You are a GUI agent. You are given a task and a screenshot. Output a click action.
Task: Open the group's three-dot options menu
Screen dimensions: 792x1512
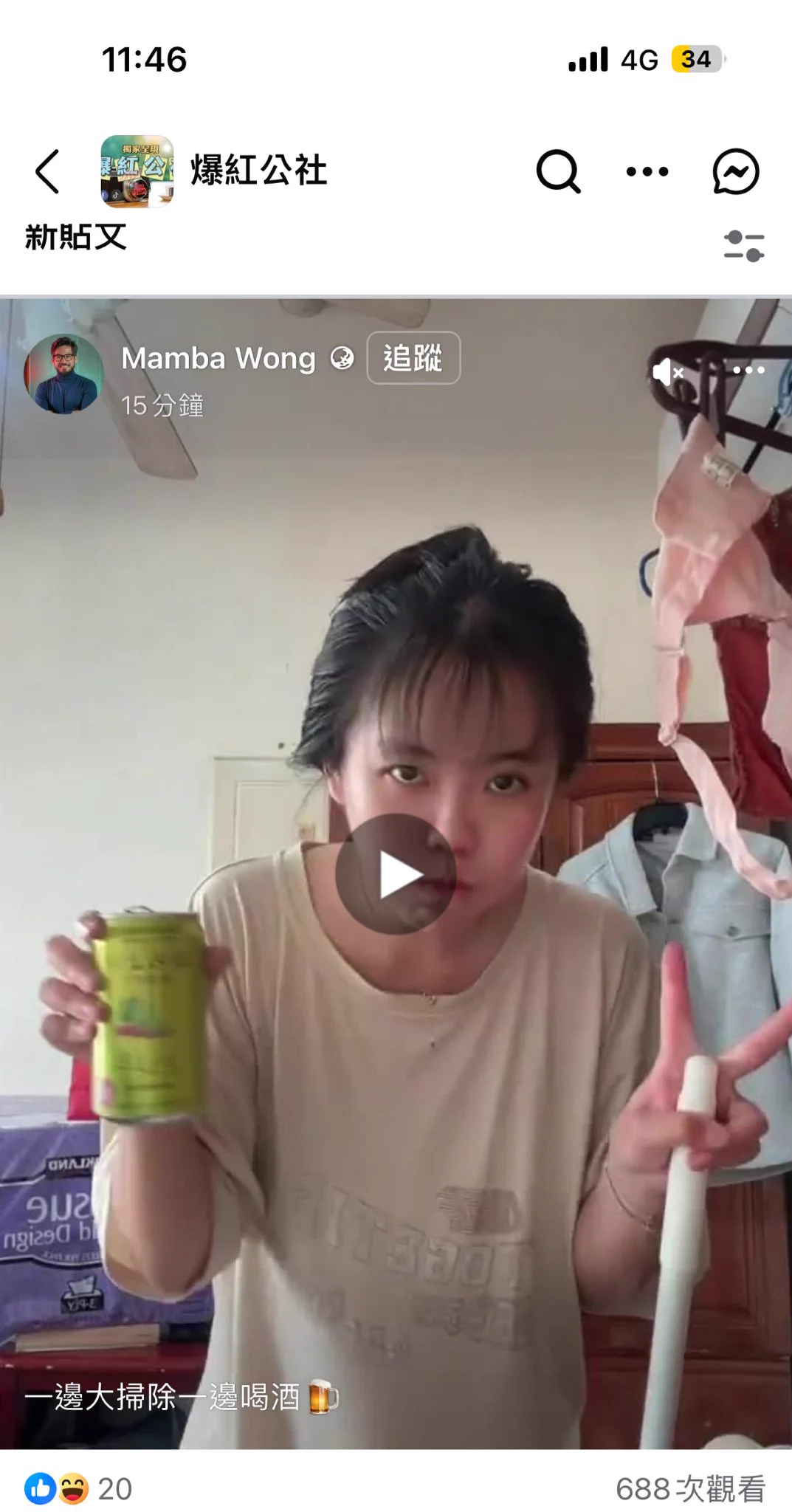coord(647,171)
